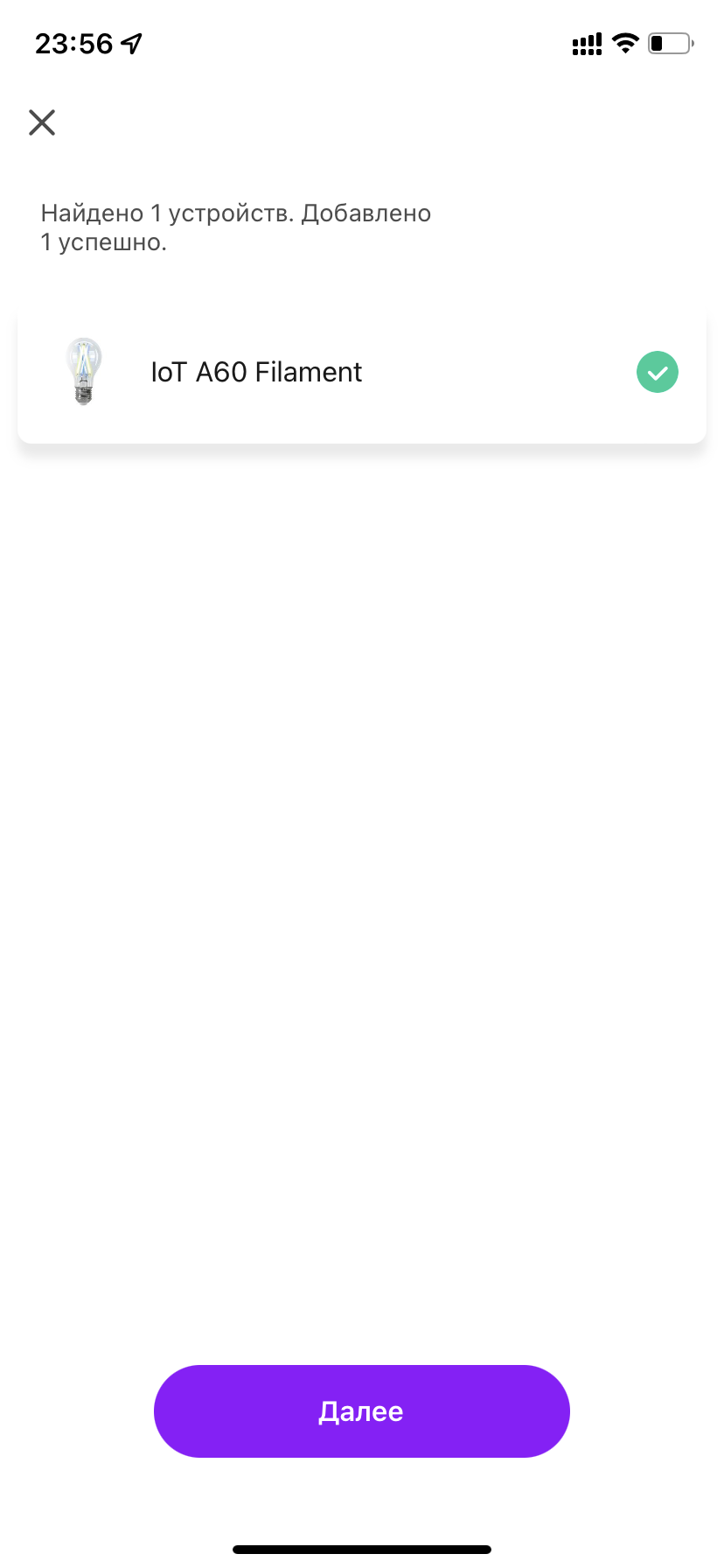
Task: Open the IoT A60 Filament device row
Action: tap(361, 373)
